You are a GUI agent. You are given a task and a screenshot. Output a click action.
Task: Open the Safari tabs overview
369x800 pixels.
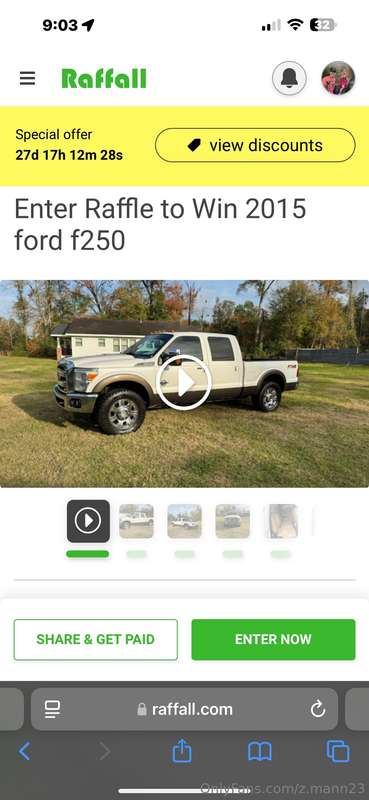338,752
